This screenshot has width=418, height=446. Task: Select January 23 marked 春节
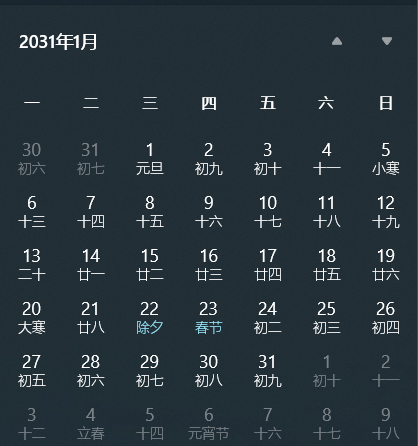[209, 318]
